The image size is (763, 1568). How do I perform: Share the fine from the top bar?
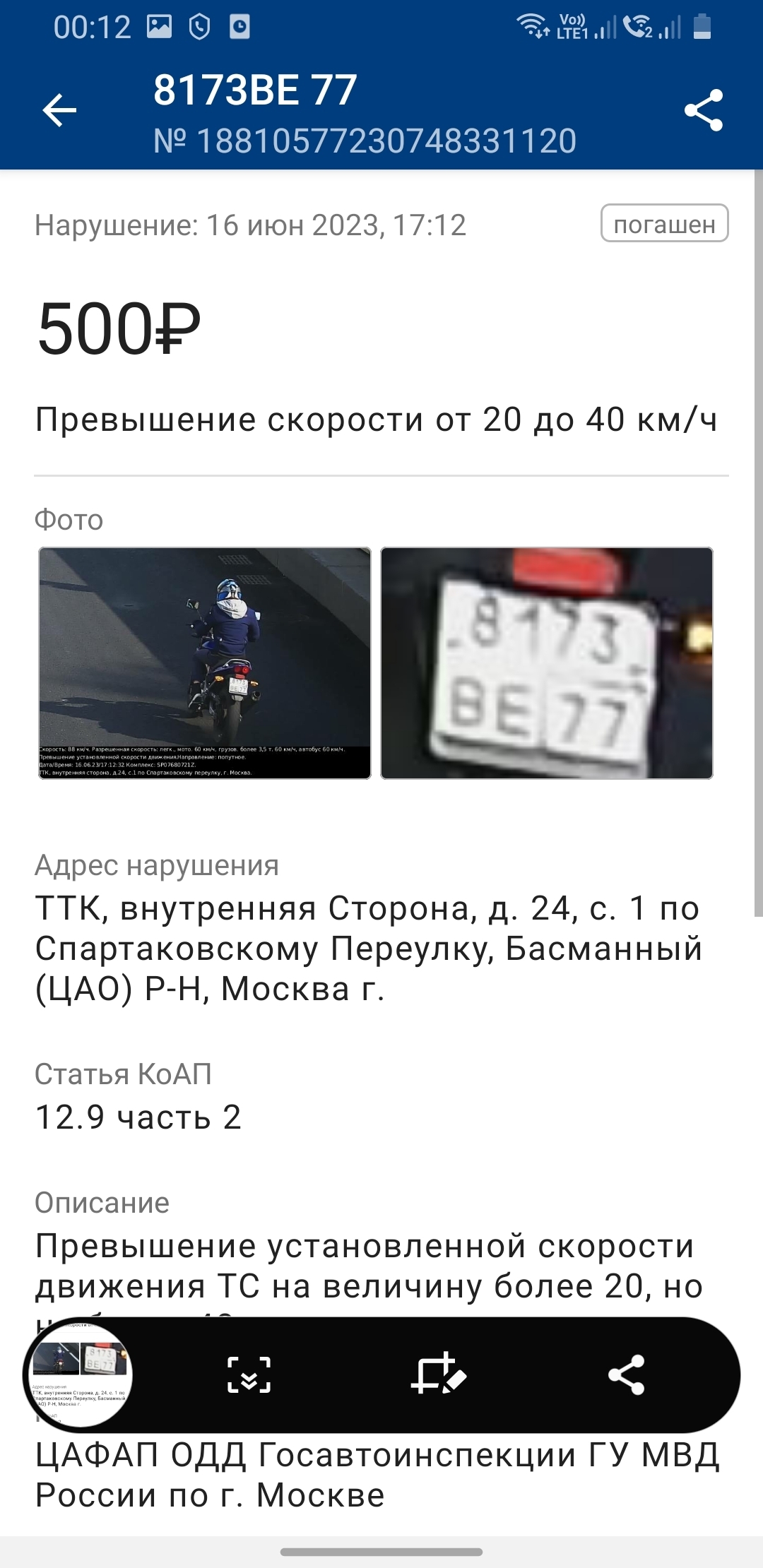point(703,111)
